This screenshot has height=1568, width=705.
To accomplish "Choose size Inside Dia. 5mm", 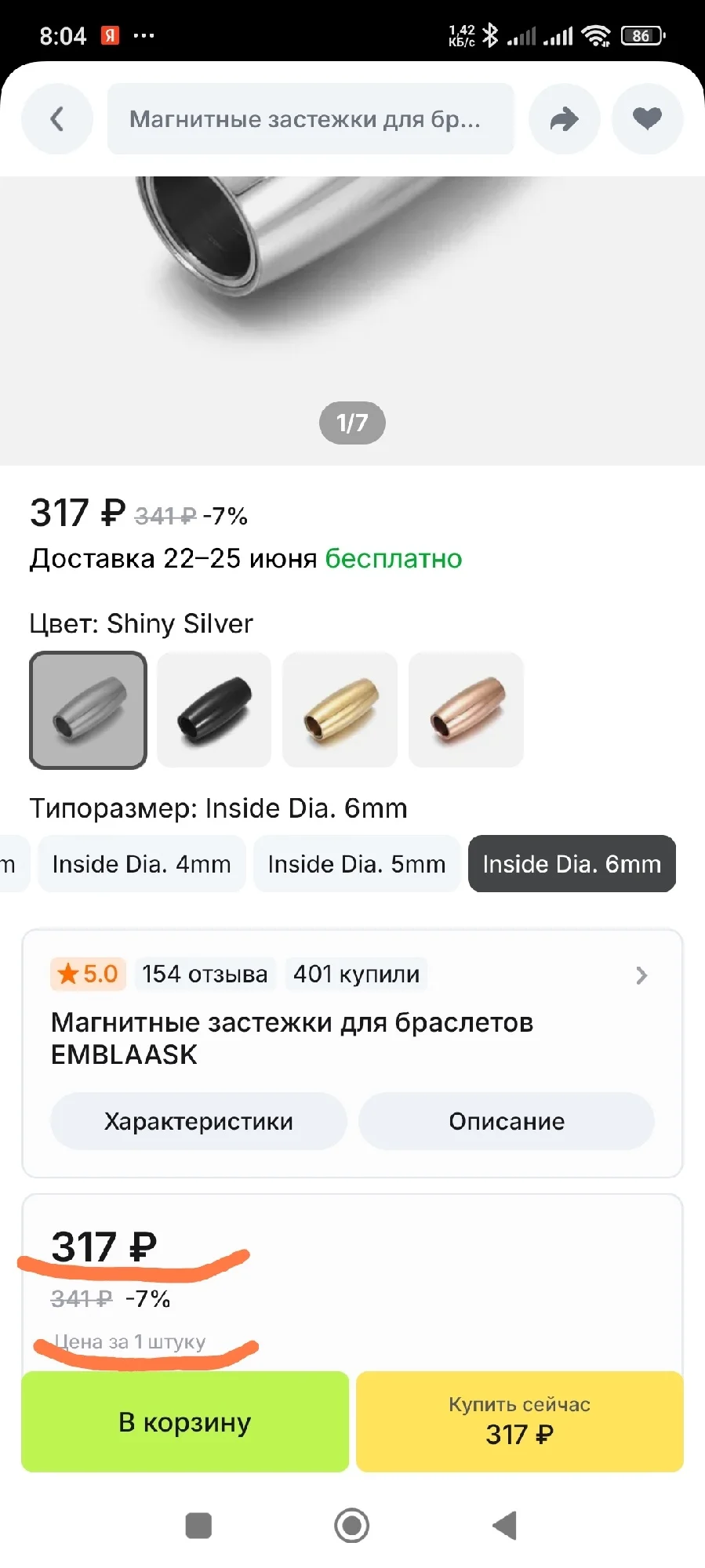I will click(357, 864).
